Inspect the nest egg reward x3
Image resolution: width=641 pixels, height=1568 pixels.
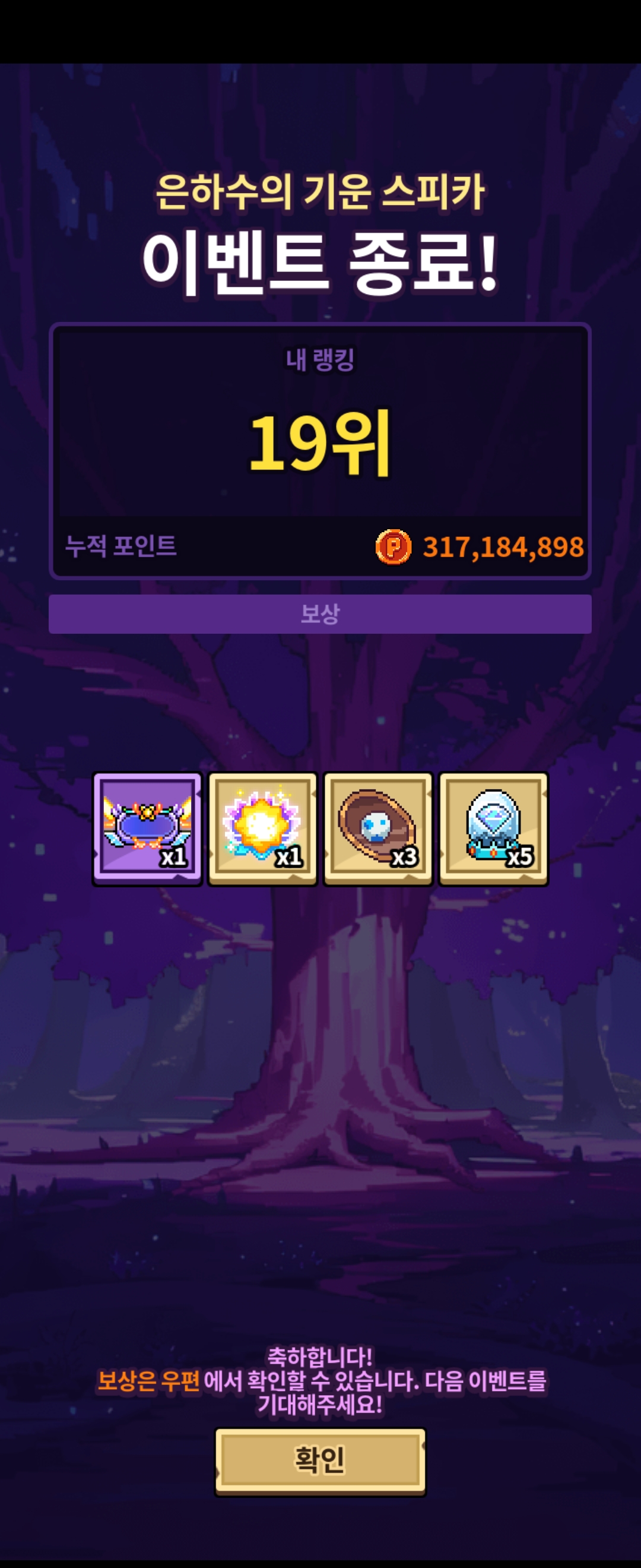coord(377,829)
